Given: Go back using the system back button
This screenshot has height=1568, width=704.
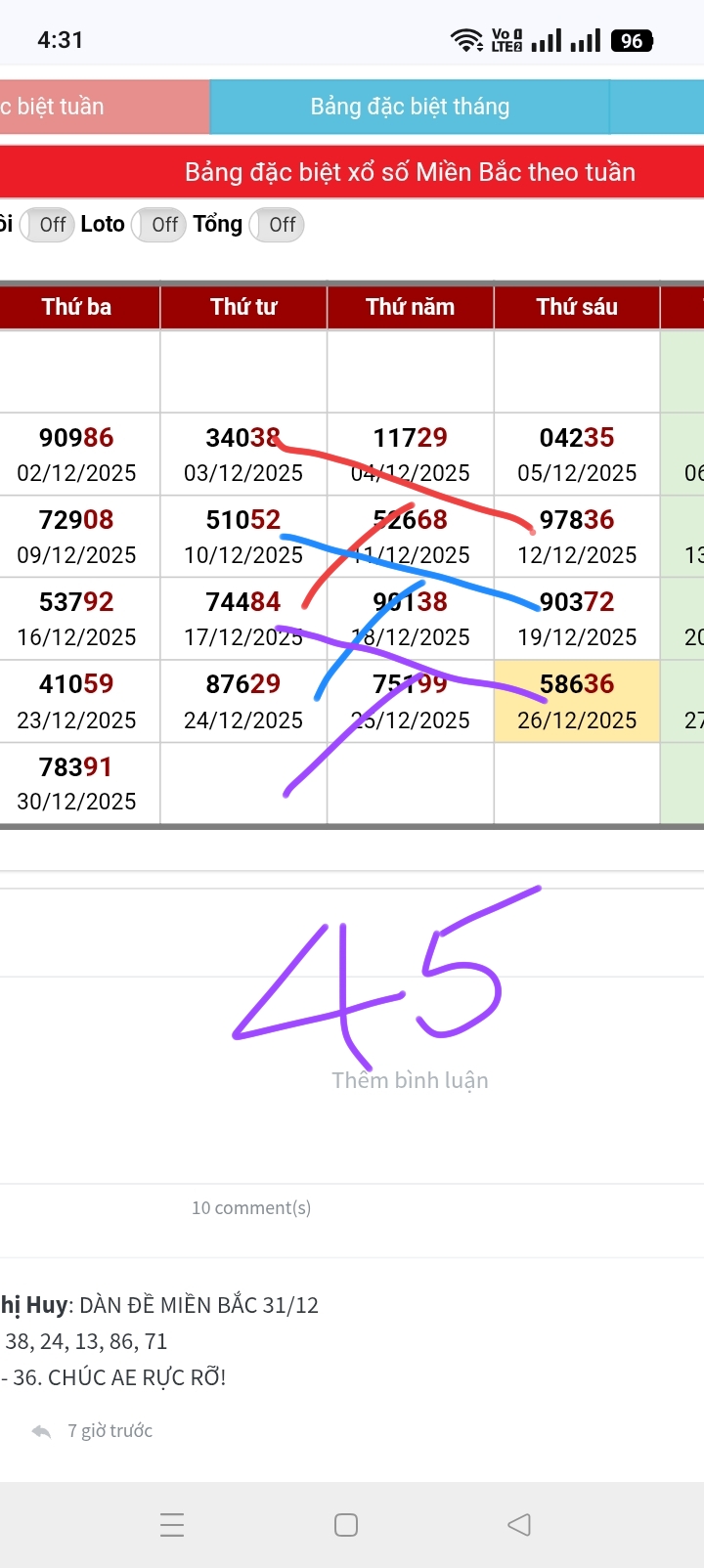Looking at the screenshot, I should pos(519,1524).
